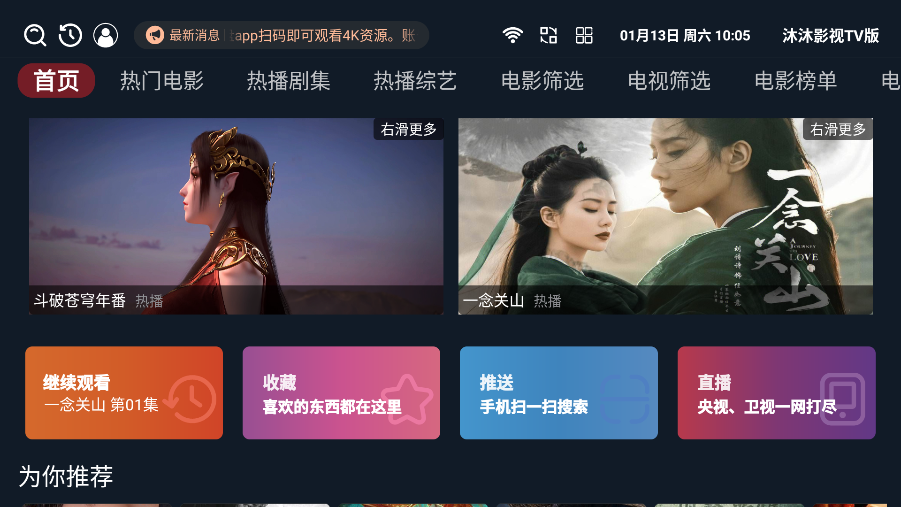901x507 pixels.
Task: Switch to 热播综艺 tab
Action: click(415, 81)
